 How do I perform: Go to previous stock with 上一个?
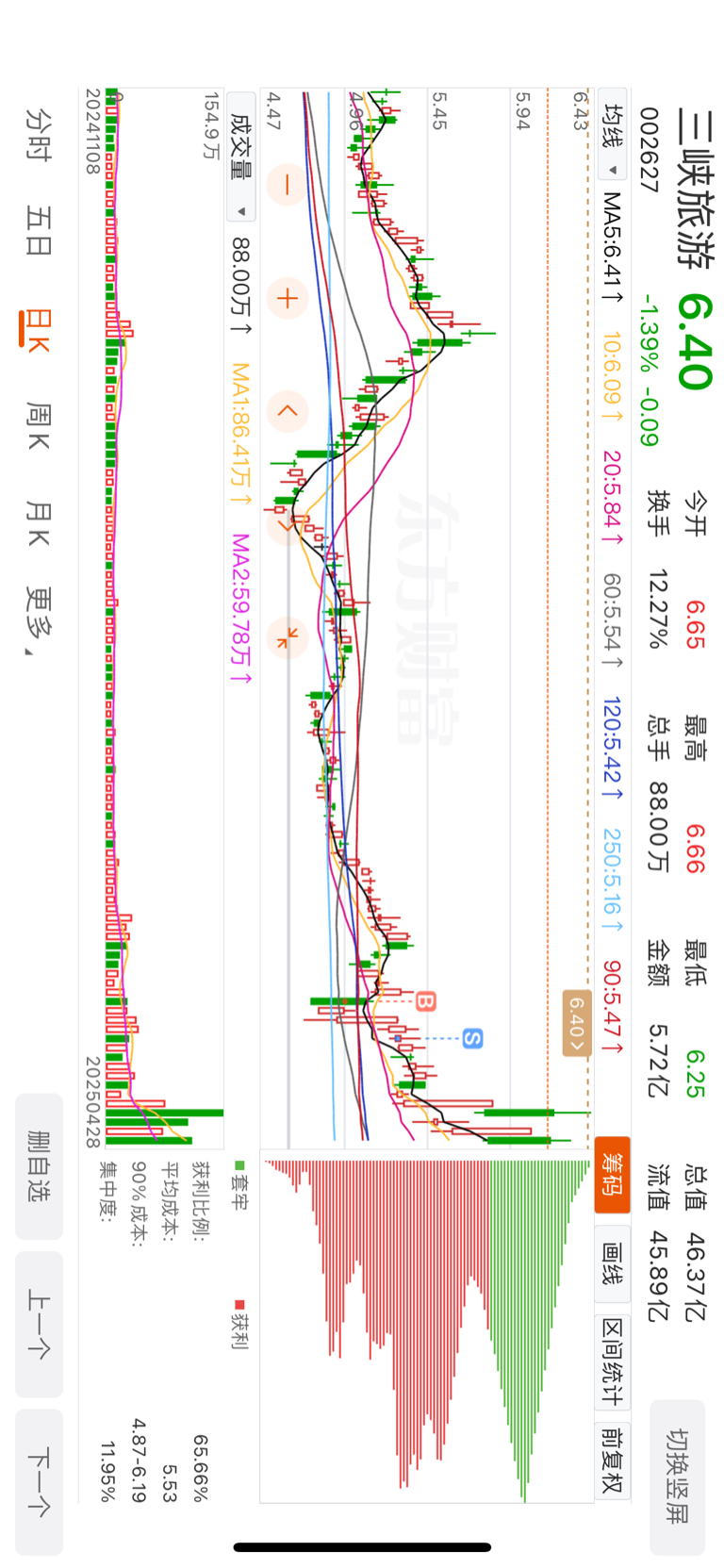click(39, 1324)
